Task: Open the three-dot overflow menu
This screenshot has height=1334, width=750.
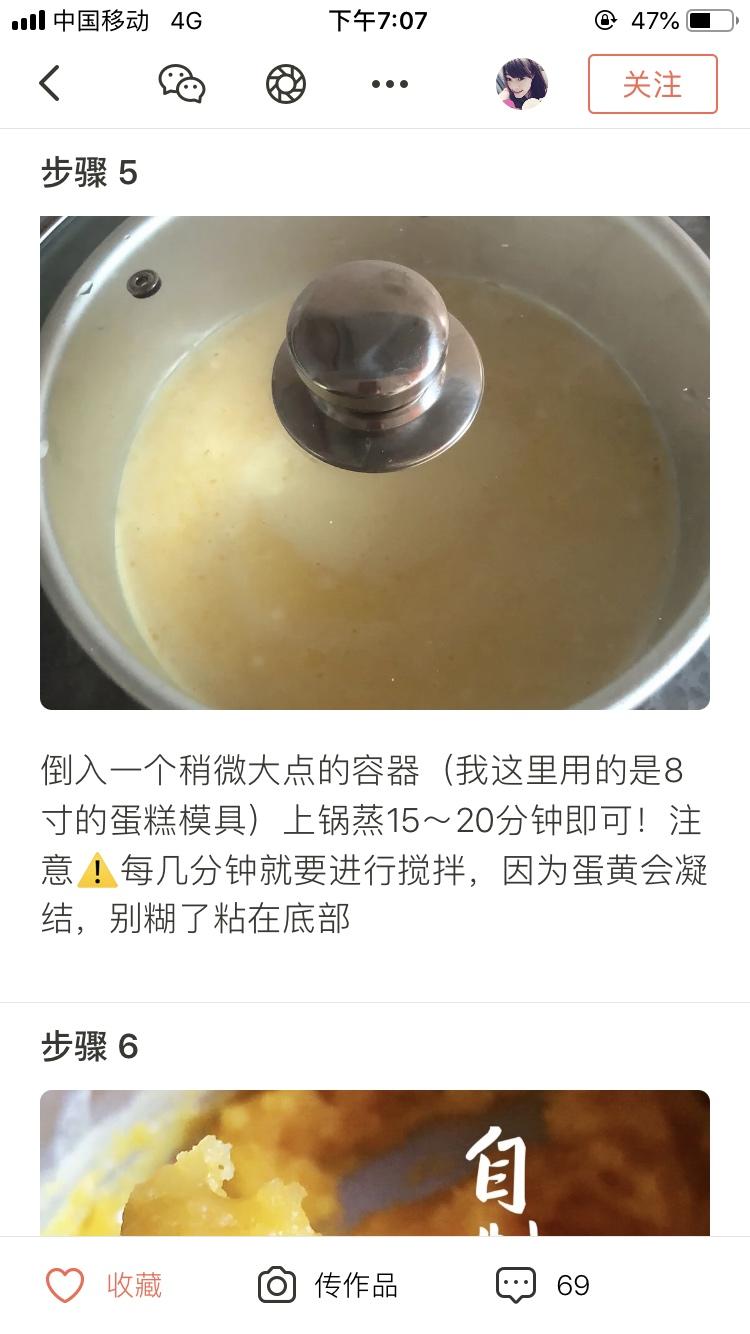Action: pyautogui.click(x=389, y=84)
